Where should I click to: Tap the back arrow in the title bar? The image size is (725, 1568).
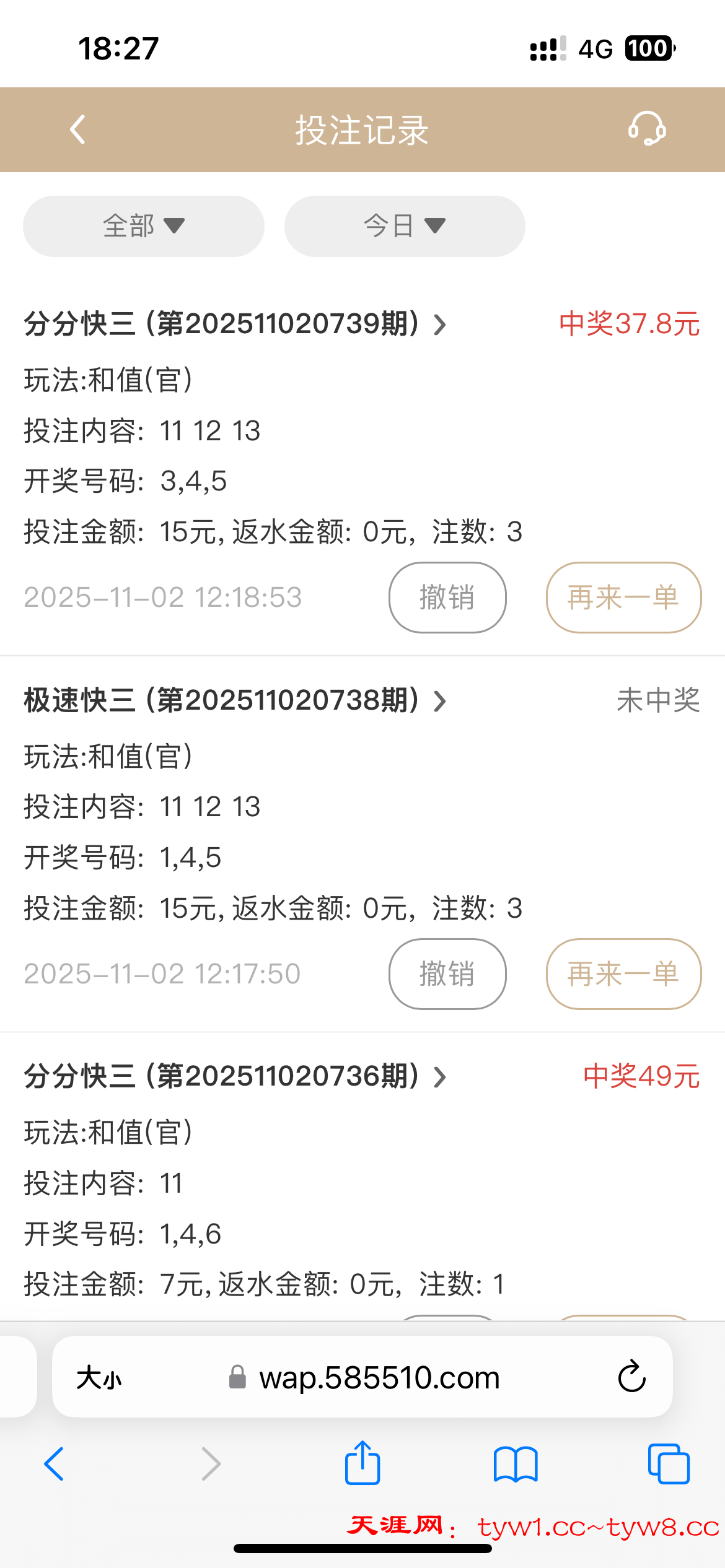point(76,129)
